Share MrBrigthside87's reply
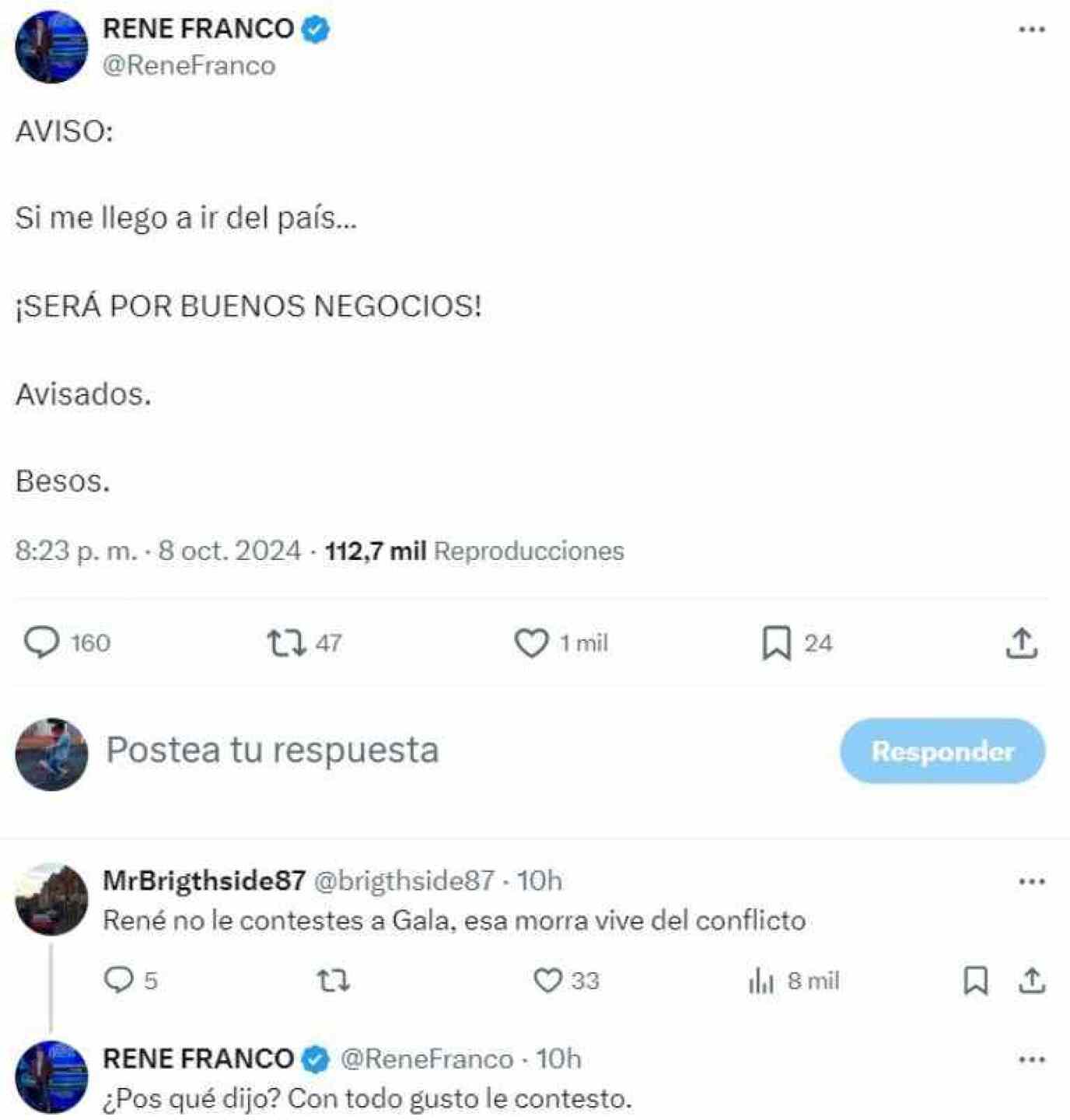The width and height of the screenshot is (1070, 1120). click(x=1031, y=980)
